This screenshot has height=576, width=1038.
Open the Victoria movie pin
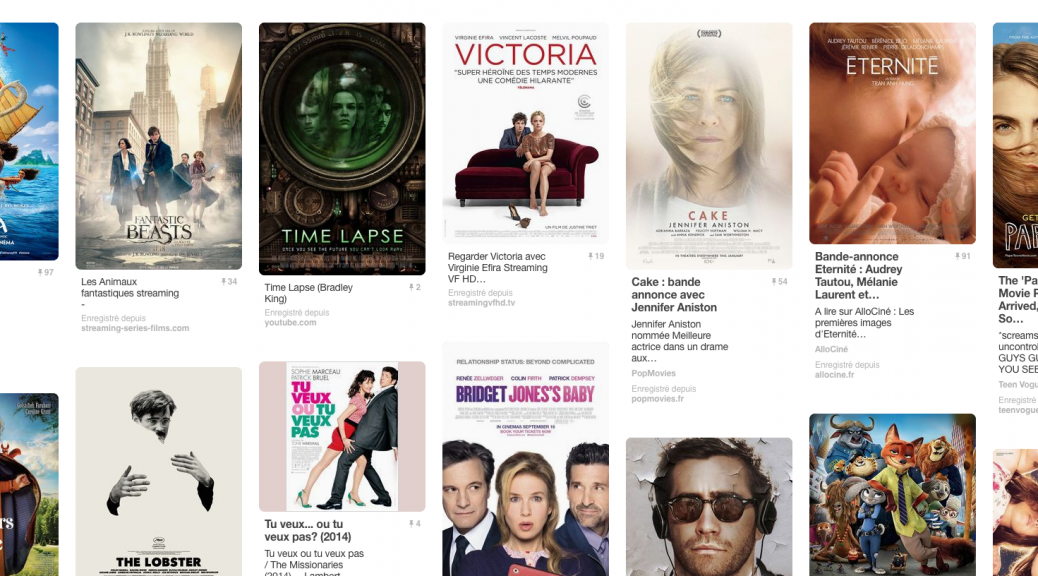click(x=525, y=133)
